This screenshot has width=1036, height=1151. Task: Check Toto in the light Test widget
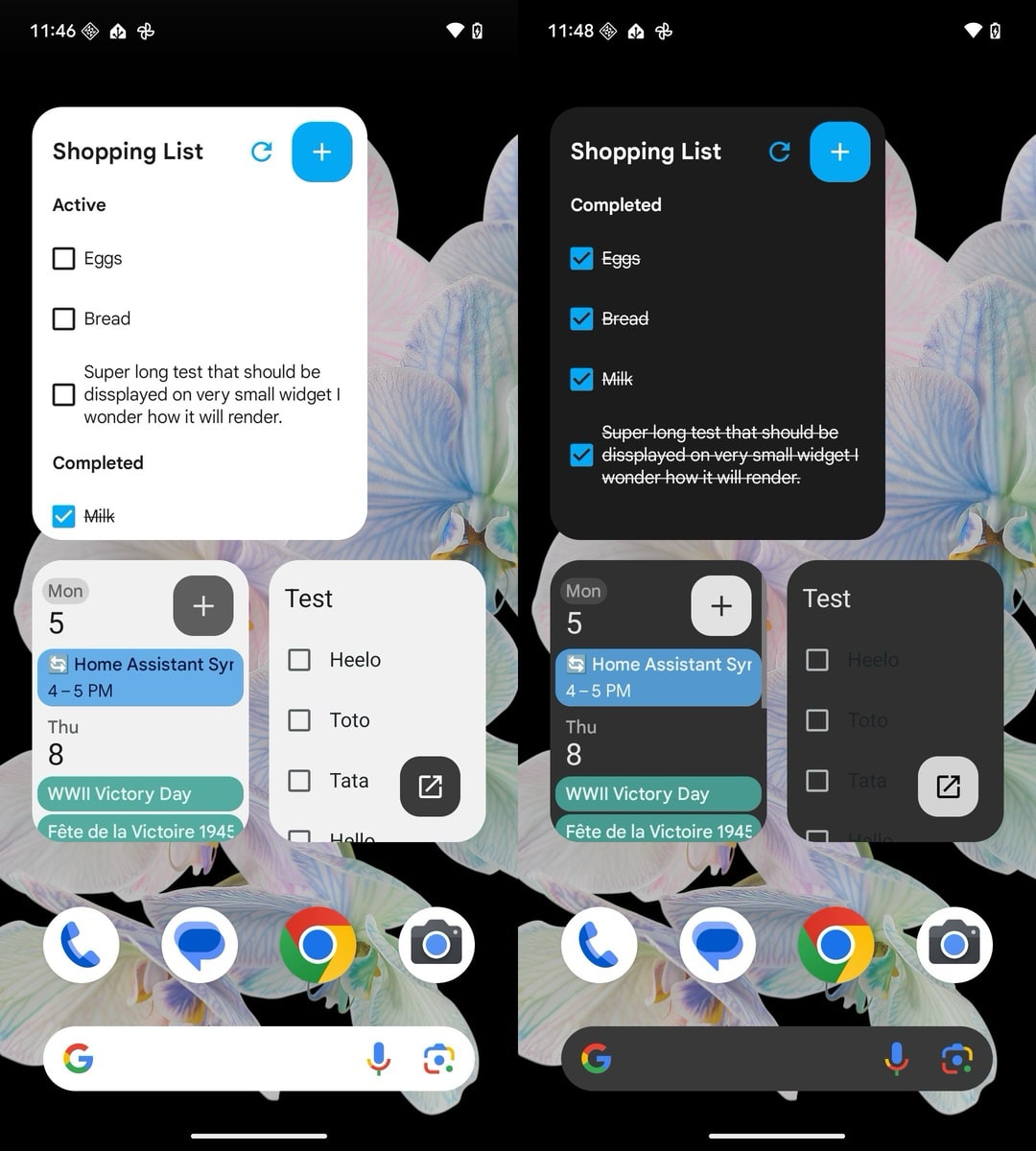point(299,720)
